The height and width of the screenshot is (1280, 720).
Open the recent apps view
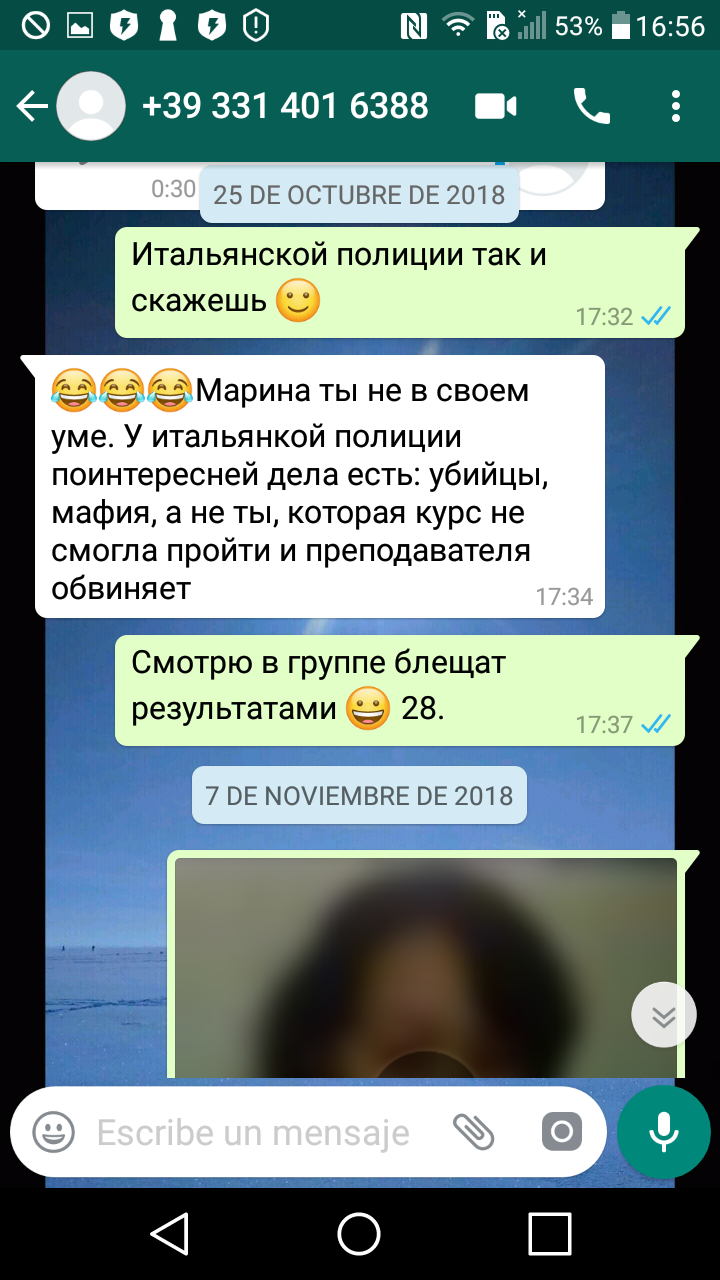(x=549, y=1233)
